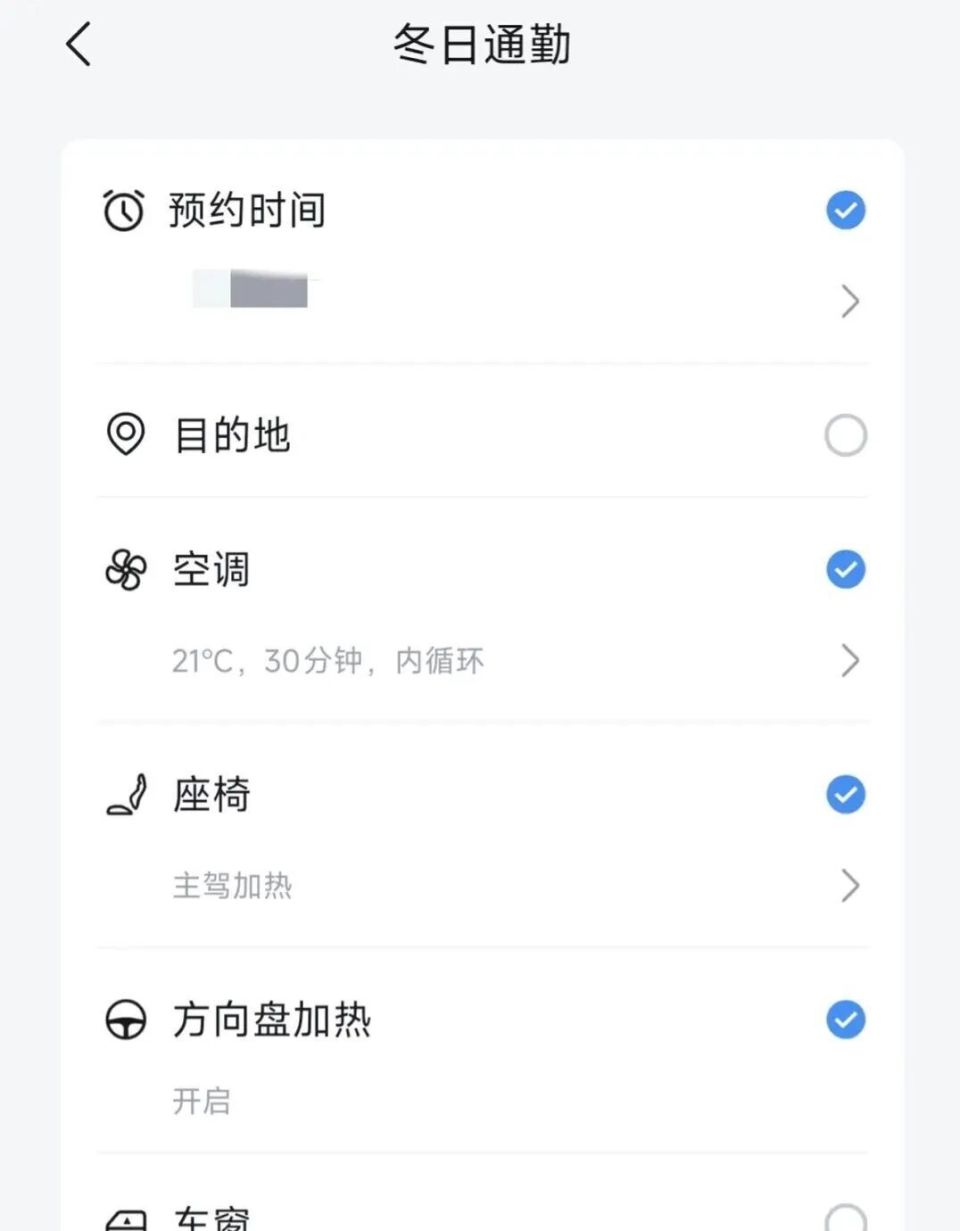Open seat heating settings via chevron
The image size is (960, 1231).
click(x=849, y=886)
